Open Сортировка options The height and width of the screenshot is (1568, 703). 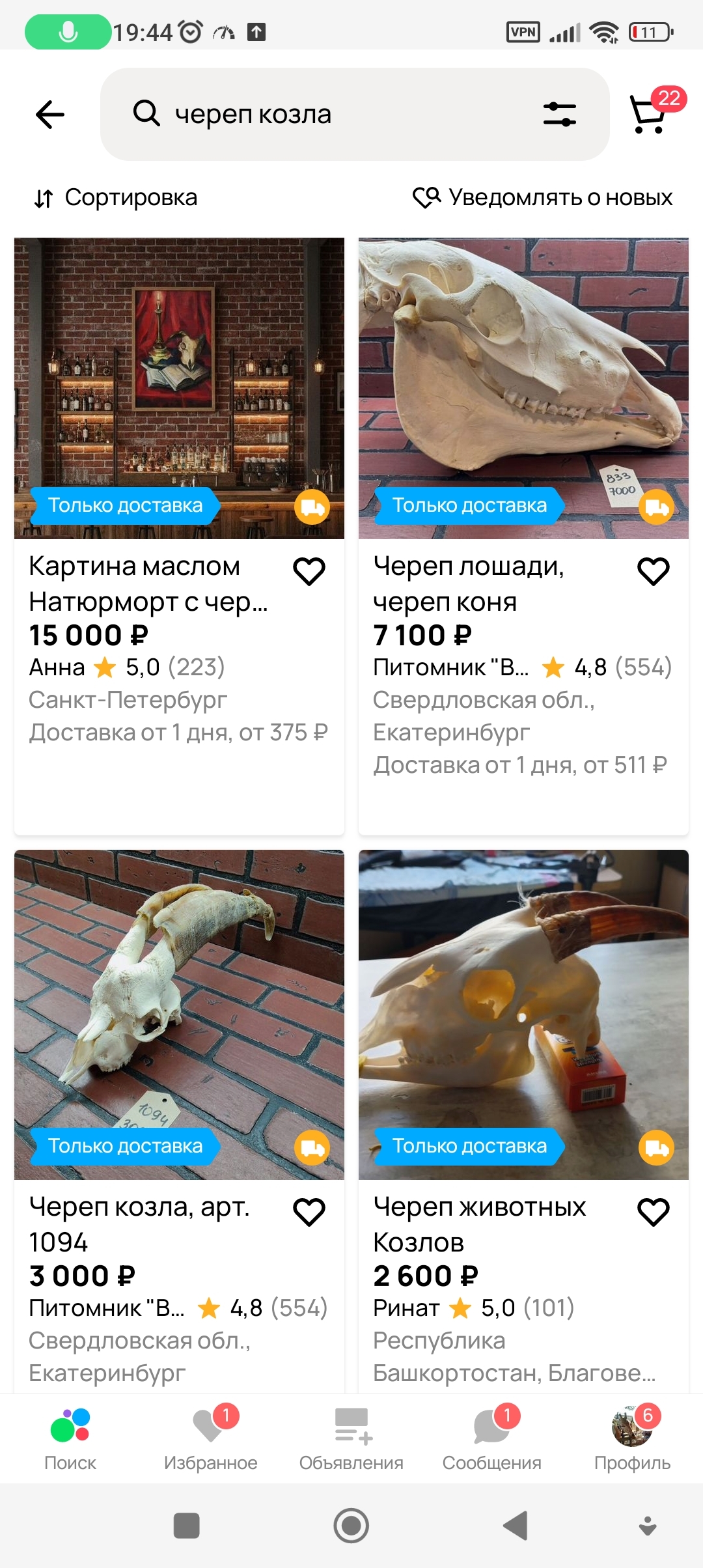[116, 198]
